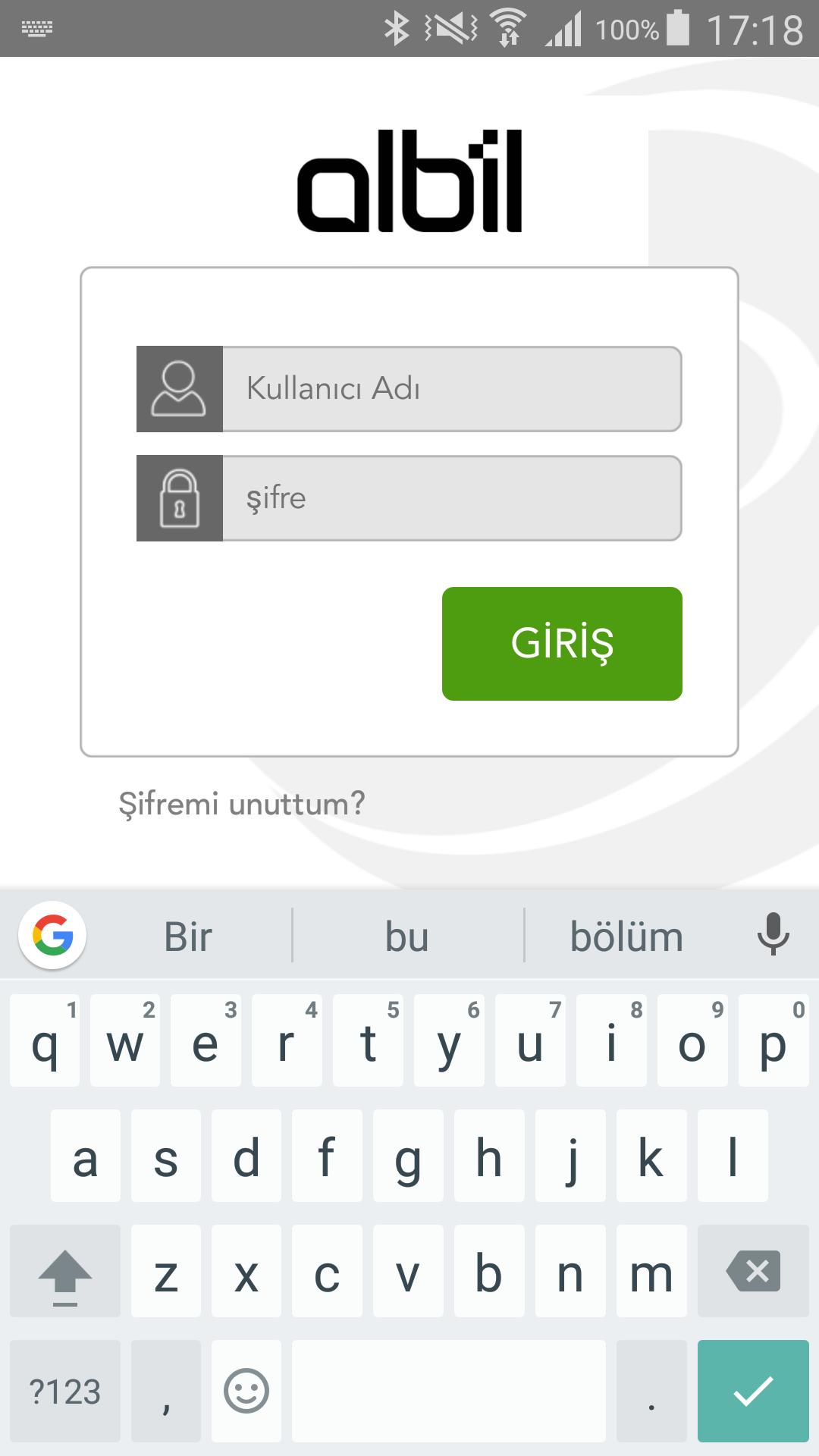
Task: Tap the green GİRİŞ login button
Action: click(562, 644)
